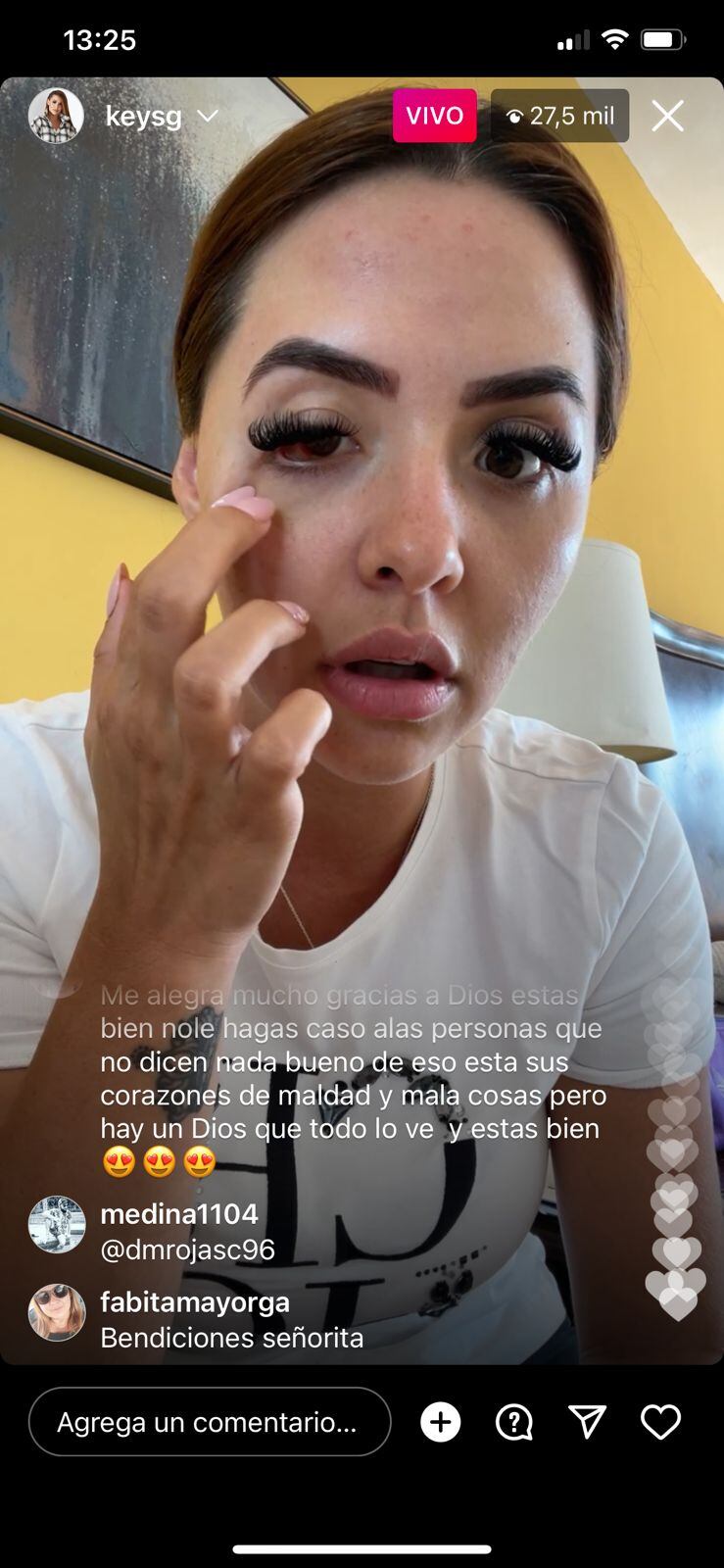The width and height of the screenshot is (724, 1568).
Task: Expand the dropdown next to keysg
Action: click(x=208, y=116)
